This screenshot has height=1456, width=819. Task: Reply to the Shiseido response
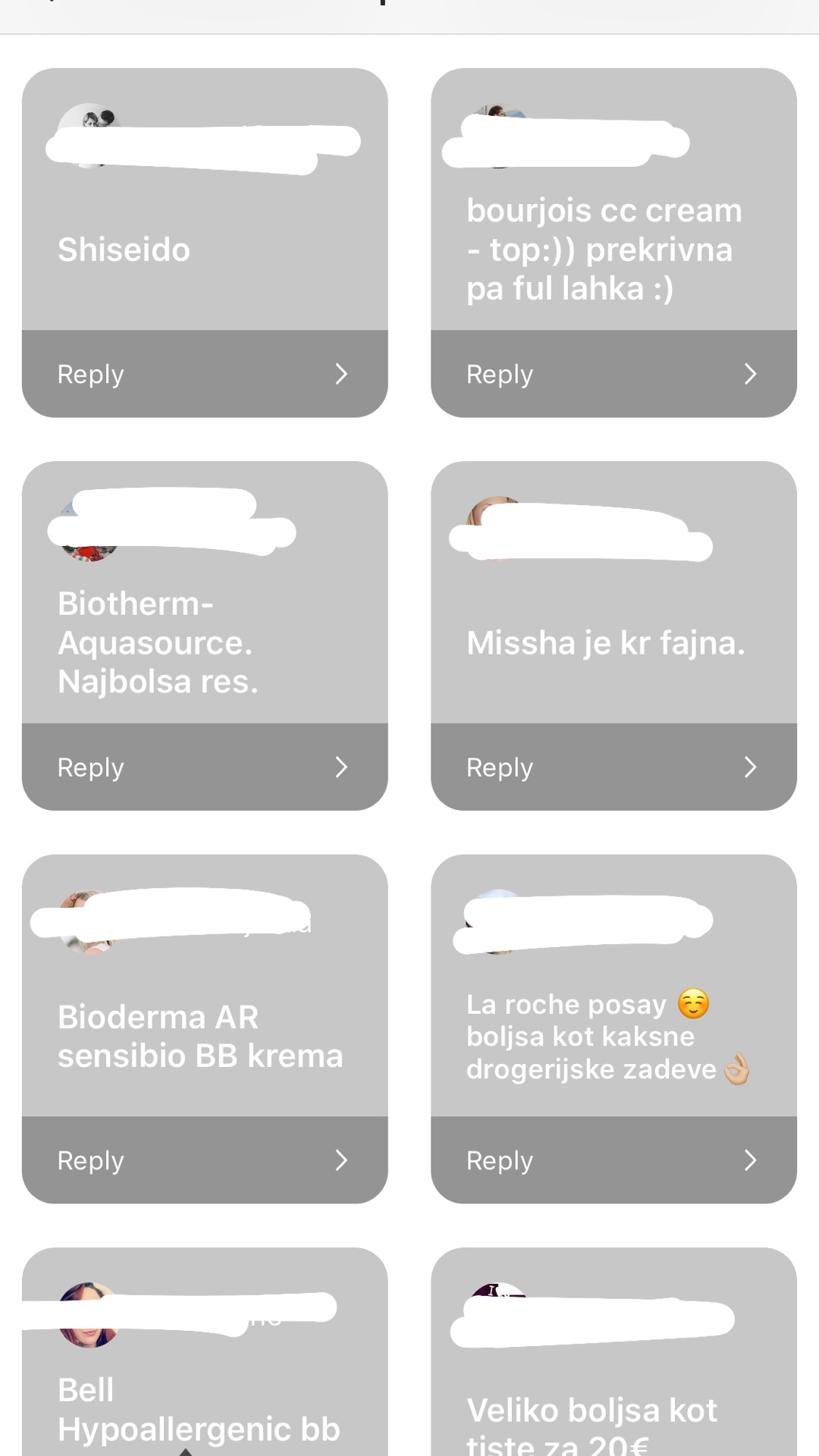pyautogui.click(x=204, y=374)
